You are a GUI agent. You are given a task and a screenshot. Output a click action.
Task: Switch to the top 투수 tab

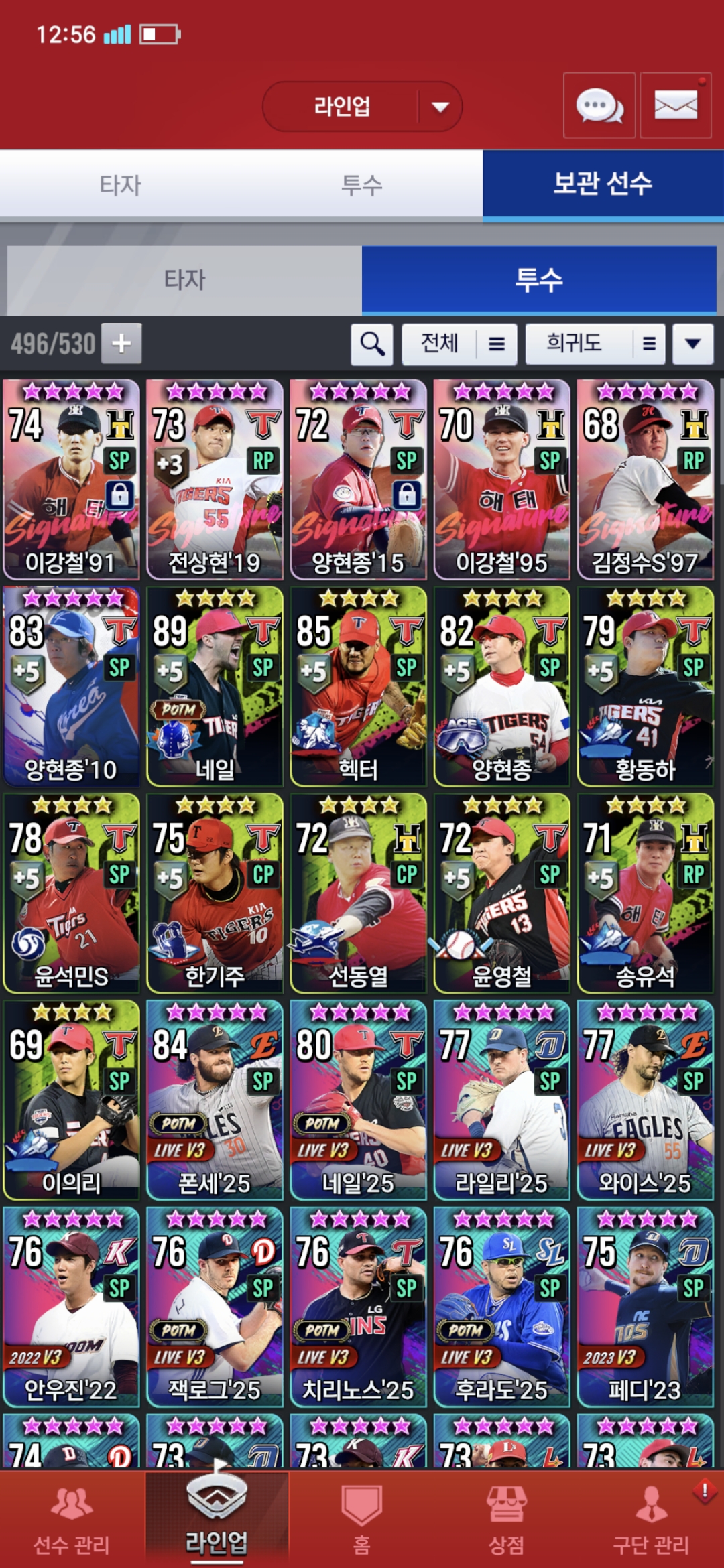(x=362, y=185)
